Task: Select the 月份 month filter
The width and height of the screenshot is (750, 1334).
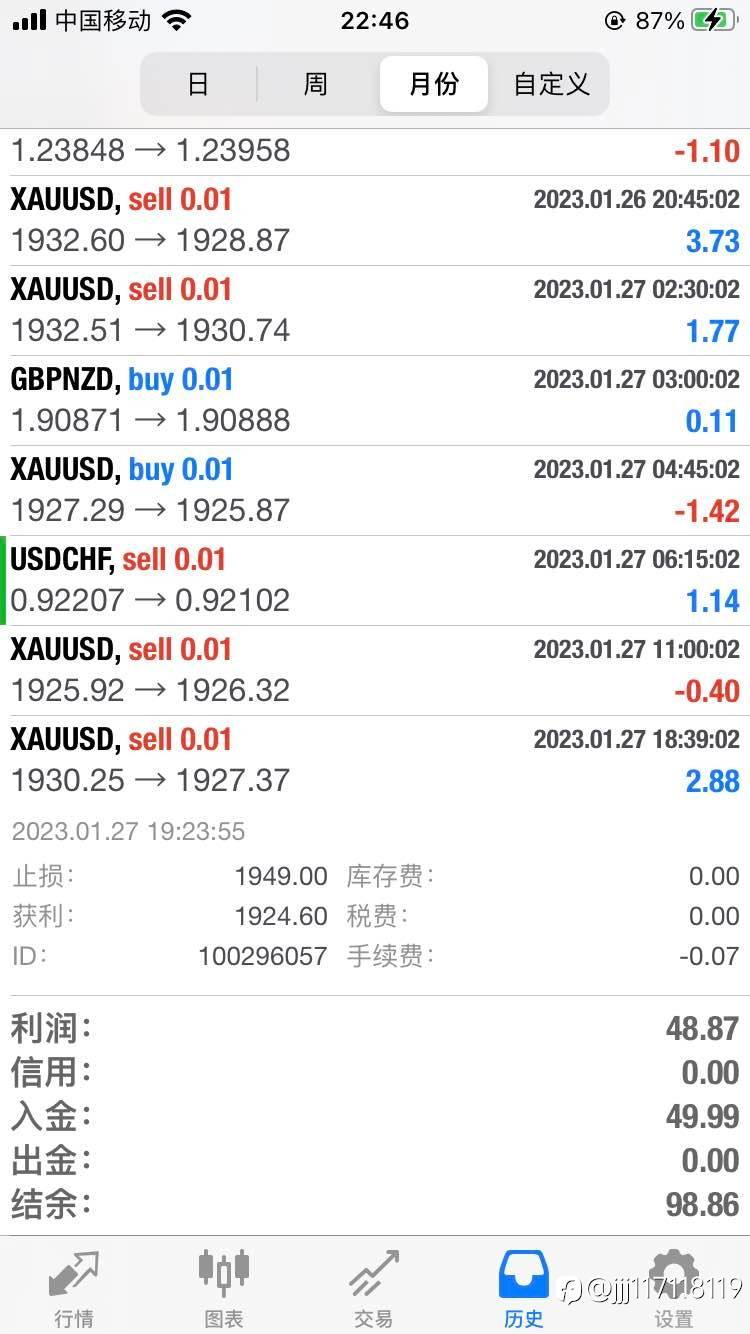Action: 434,84
